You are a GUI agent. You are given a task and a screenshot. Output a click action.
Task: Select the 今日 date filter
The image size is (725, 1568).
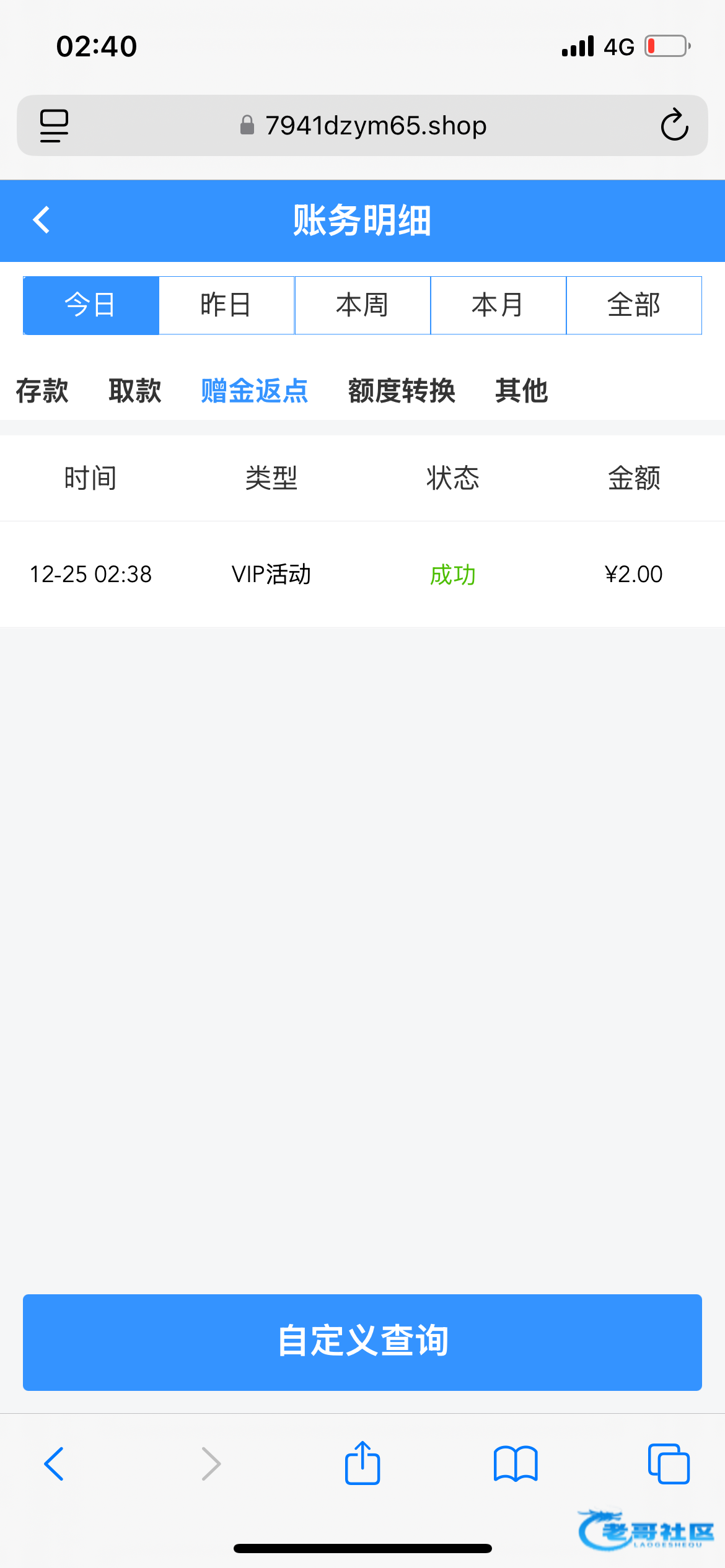(91, 305)
